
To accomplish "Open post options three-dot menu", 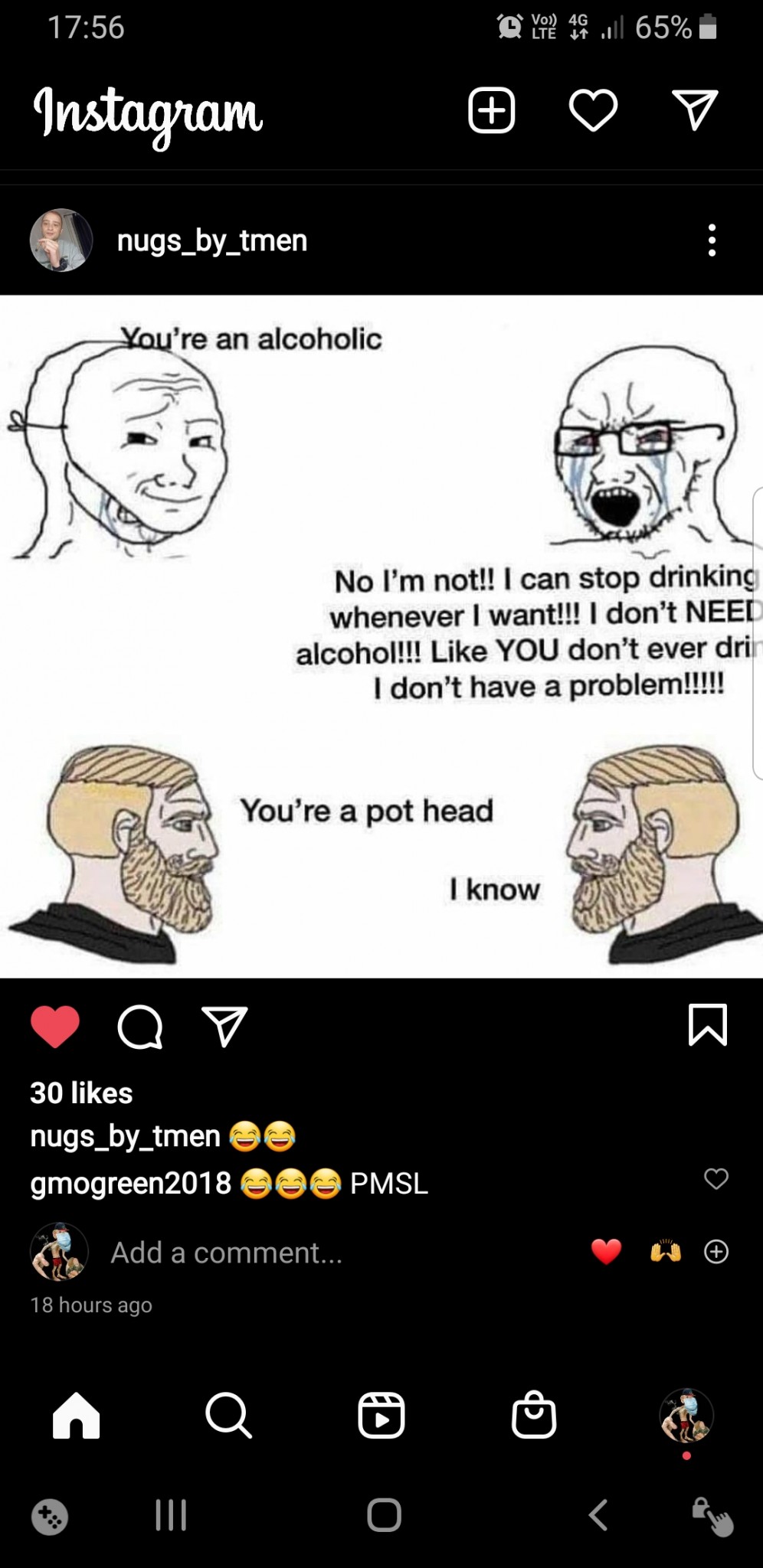I will pyautogui.click(x=712, y=240).
